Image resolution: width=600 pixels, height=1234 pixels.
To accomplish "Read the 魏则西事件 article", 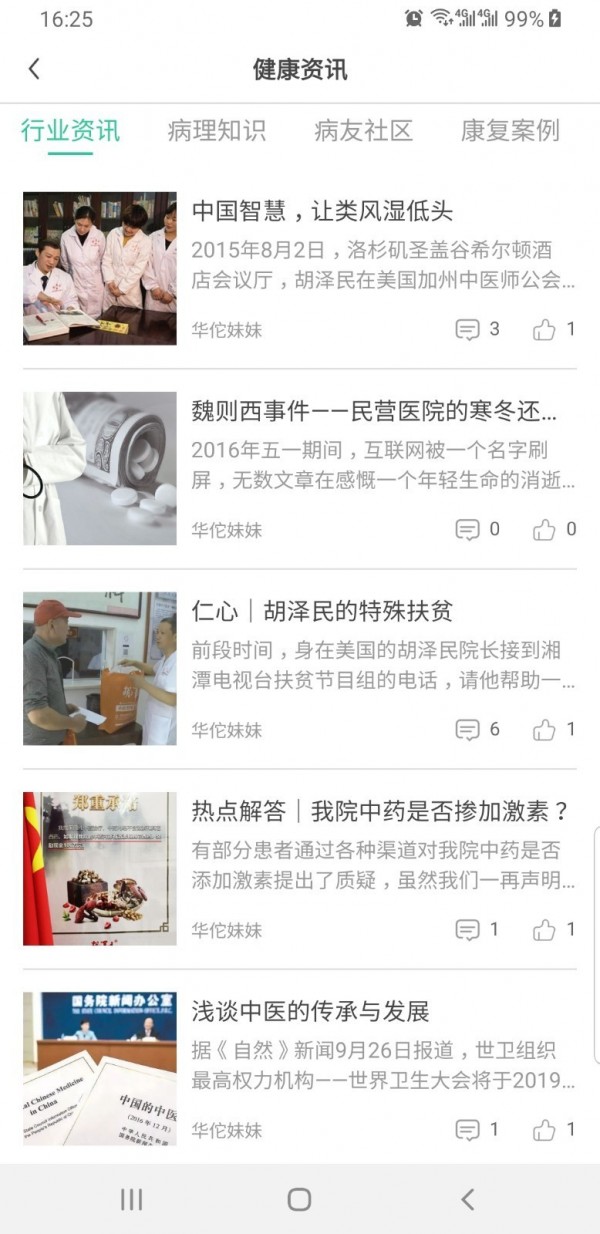I will [x=374, y=411].
